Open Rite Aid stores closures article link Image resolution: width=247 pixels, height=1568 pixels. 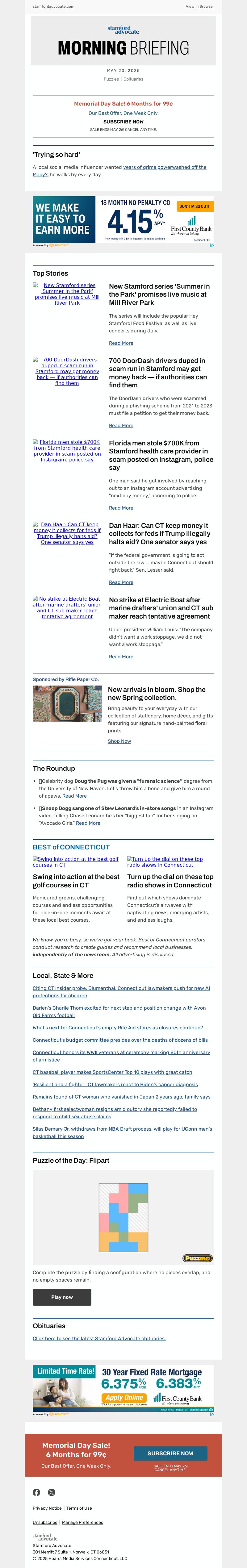click(117, 1028)
